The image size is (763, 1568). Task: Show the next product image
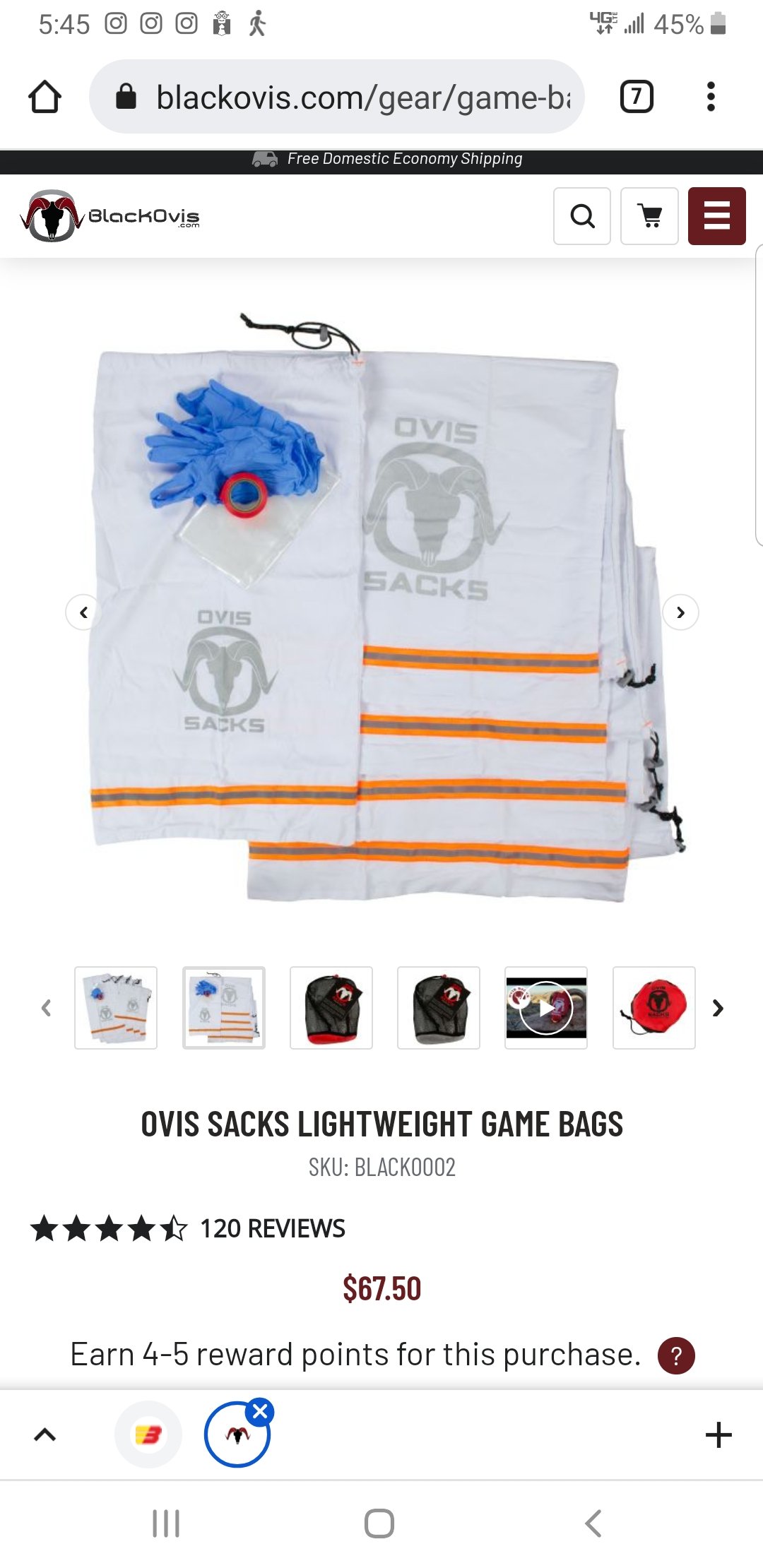coord(680,612)
